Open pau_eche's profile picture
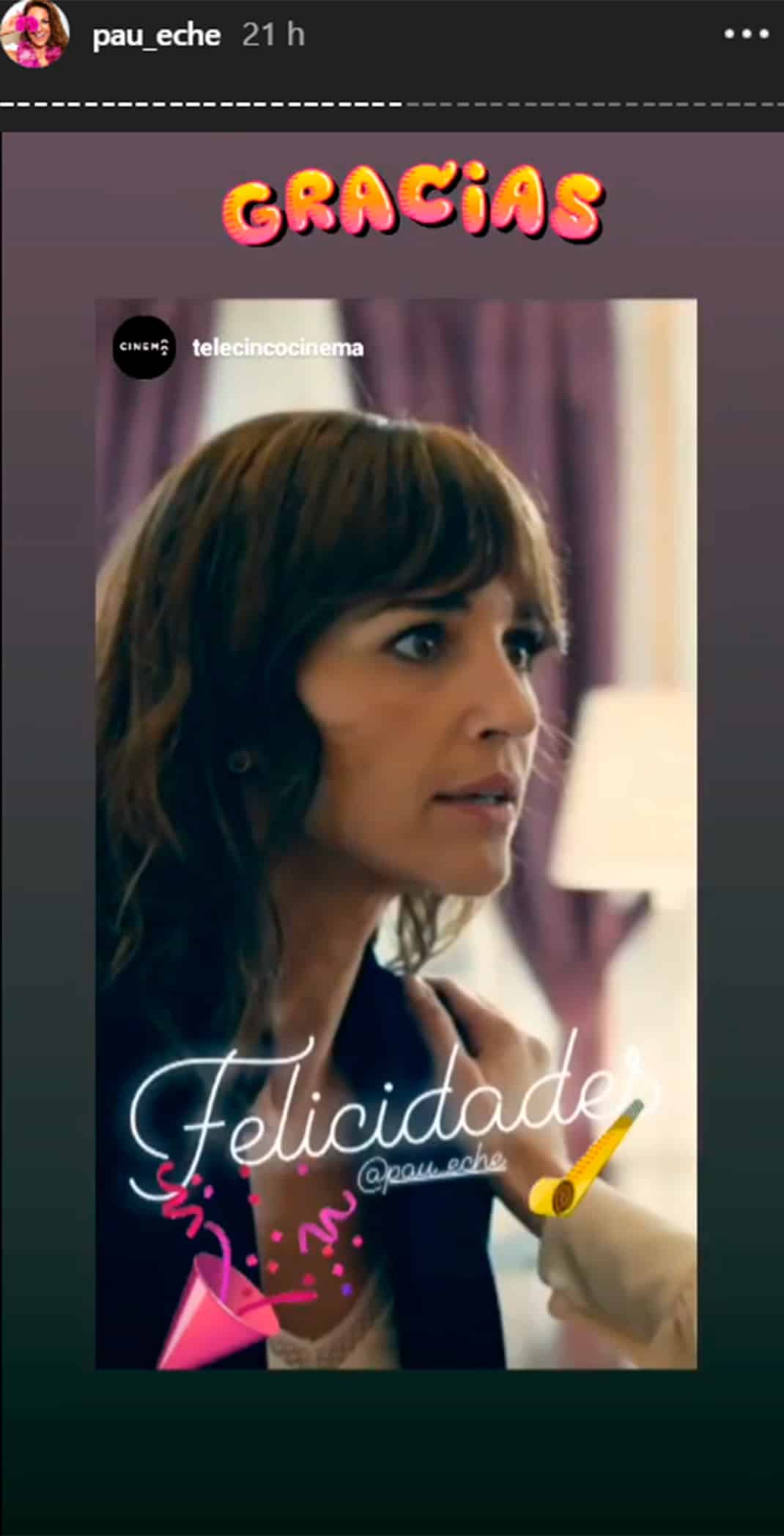Viewport: 784px width, 1536px height. coord(35,34)
